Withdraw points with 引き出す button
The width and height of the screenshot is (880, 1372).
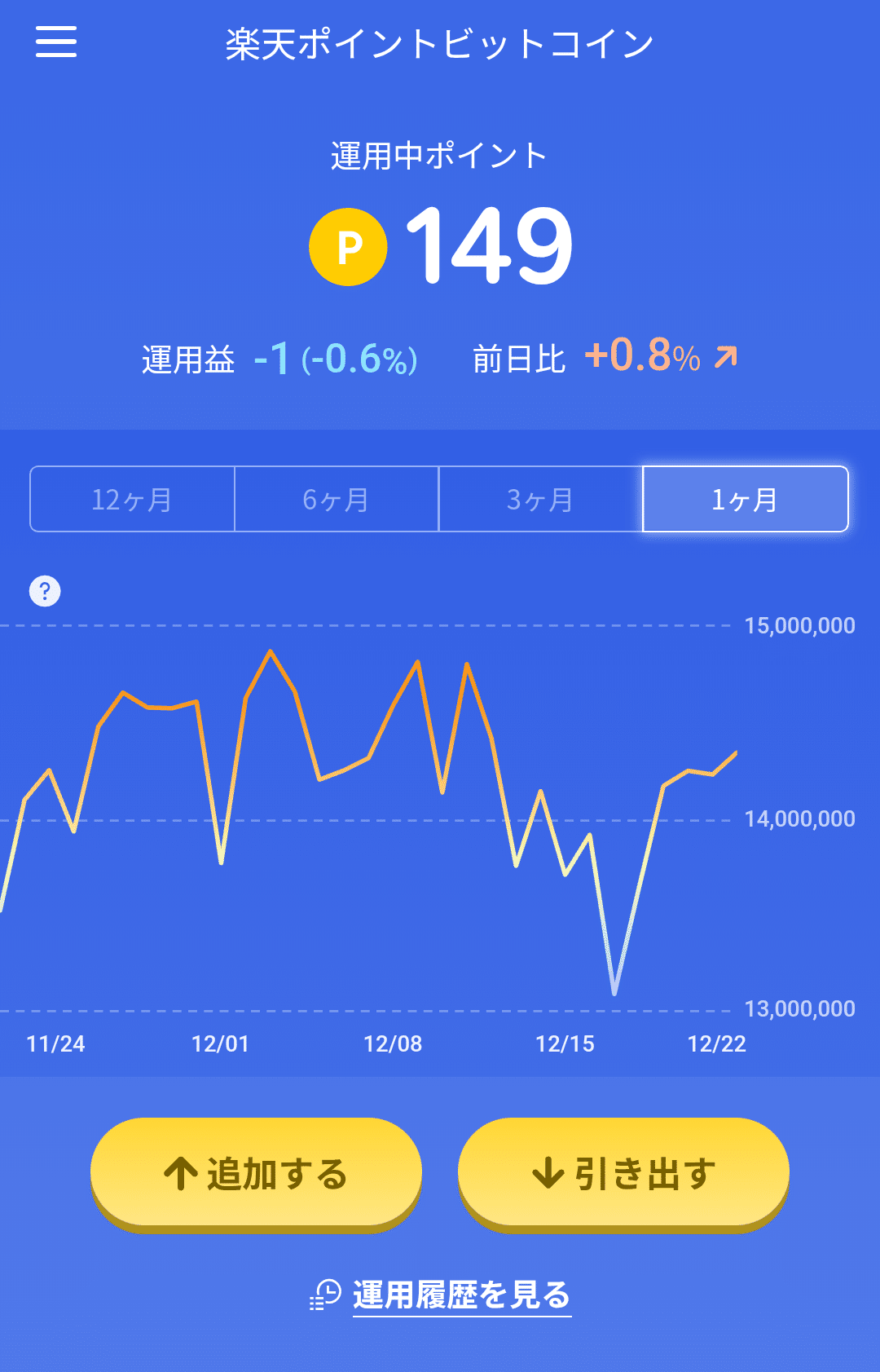click(x=623, y=1173)
